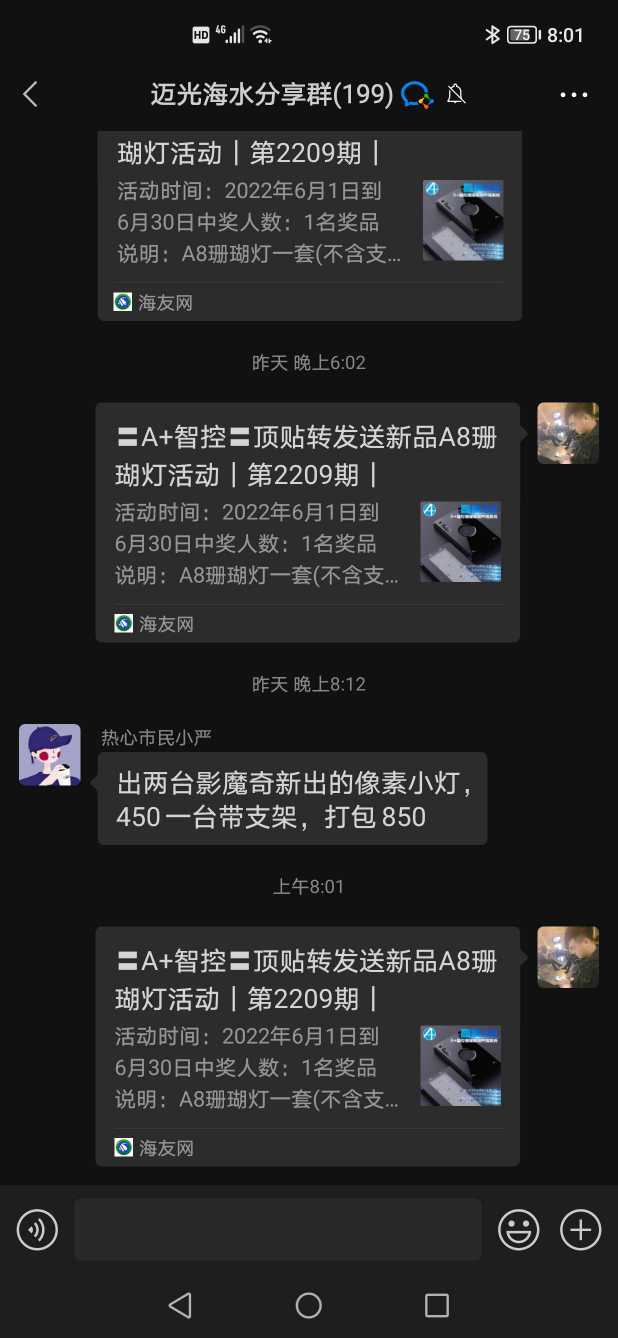Tap sender avatar beside the 晚上6:02 card
The width and height of the screenshot is (618, 1338).
(567, 433)
